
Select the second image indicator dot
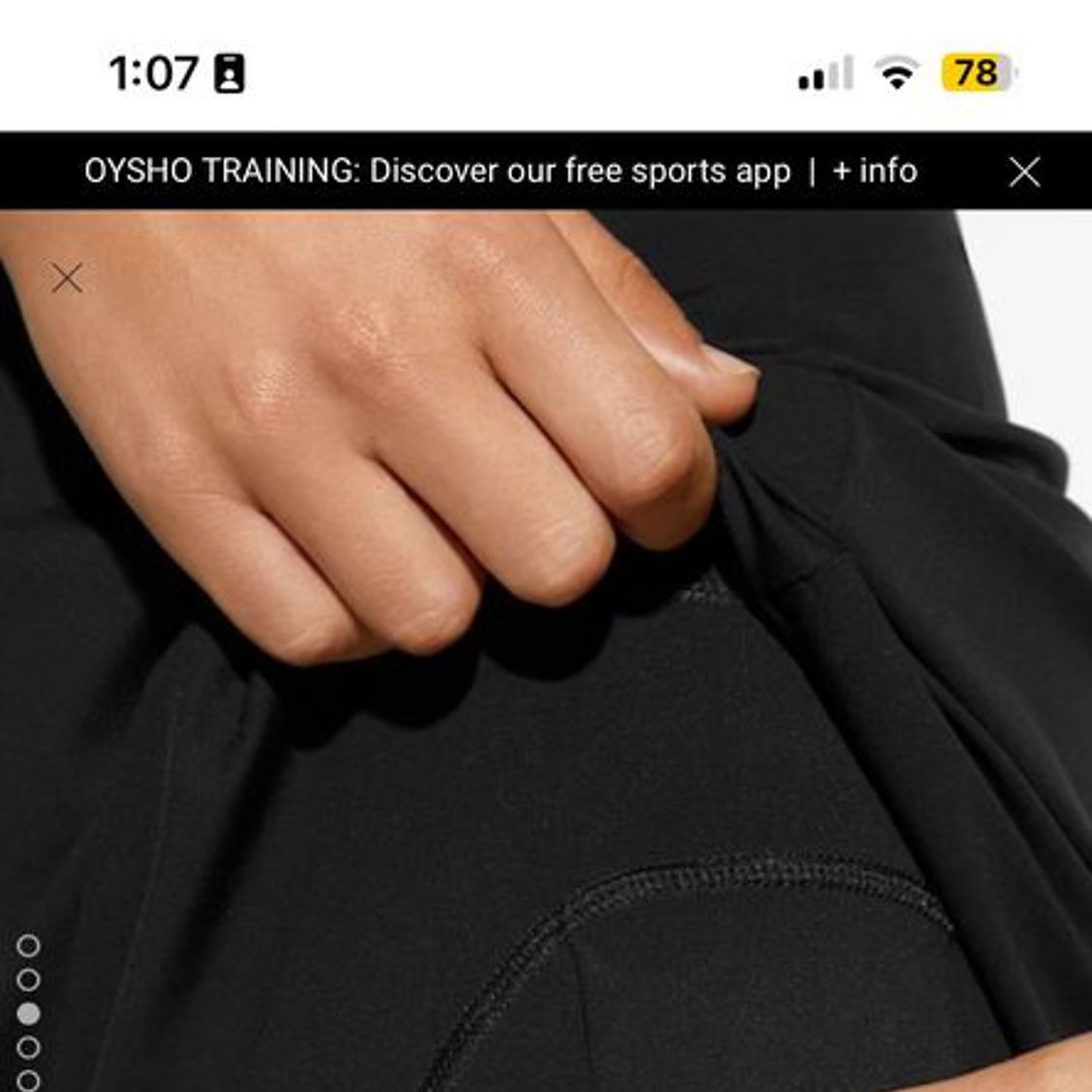click(29, 980)
